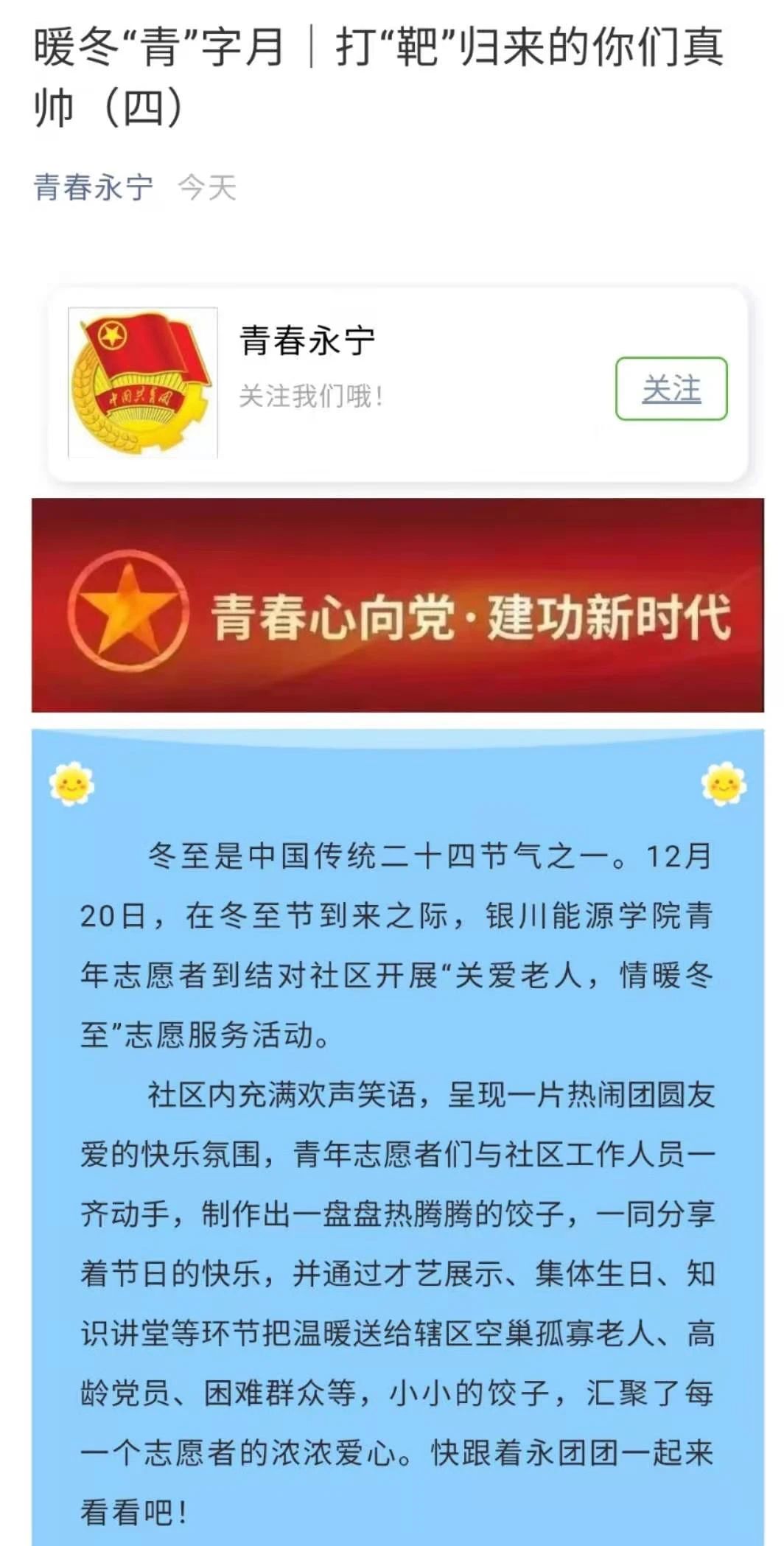Viewport: 784px width, 1546px height.
Task: Follow the 青春永宁 account with 关注
Action: pyautogui.click(x=671, y=388)
